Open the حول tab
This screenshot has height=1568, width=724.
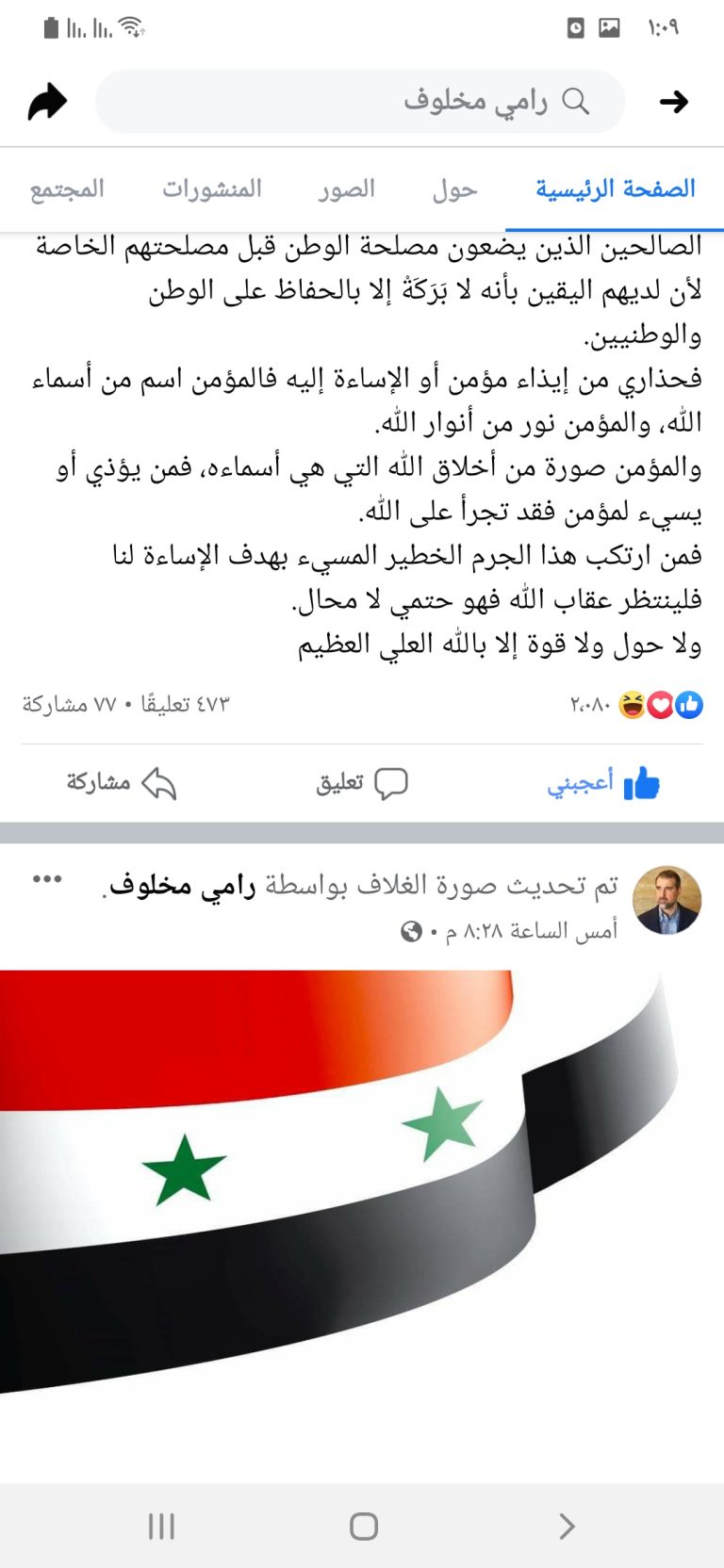coord(454,189)
